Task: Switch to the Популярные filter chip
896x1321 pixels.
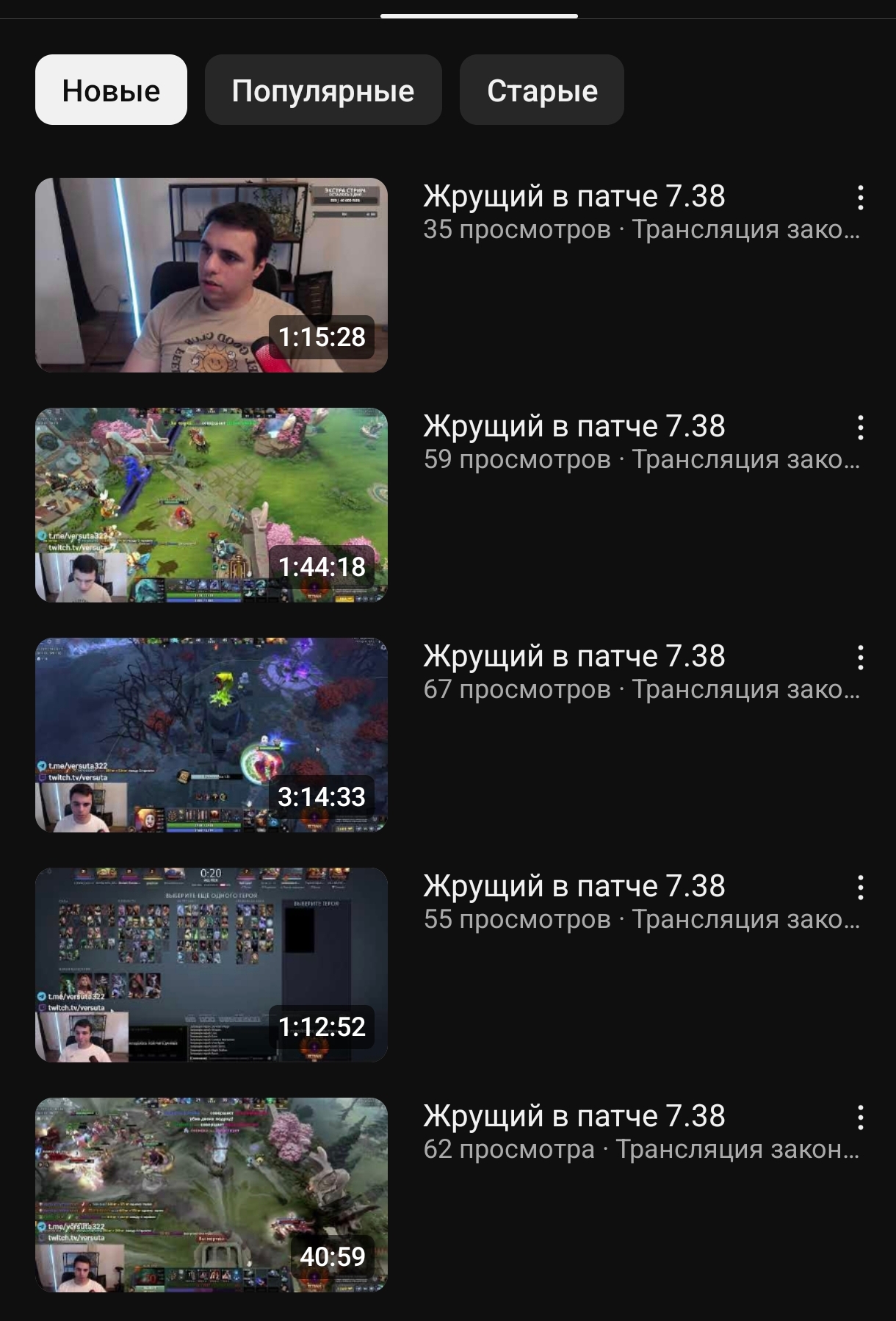Action: 323,90
